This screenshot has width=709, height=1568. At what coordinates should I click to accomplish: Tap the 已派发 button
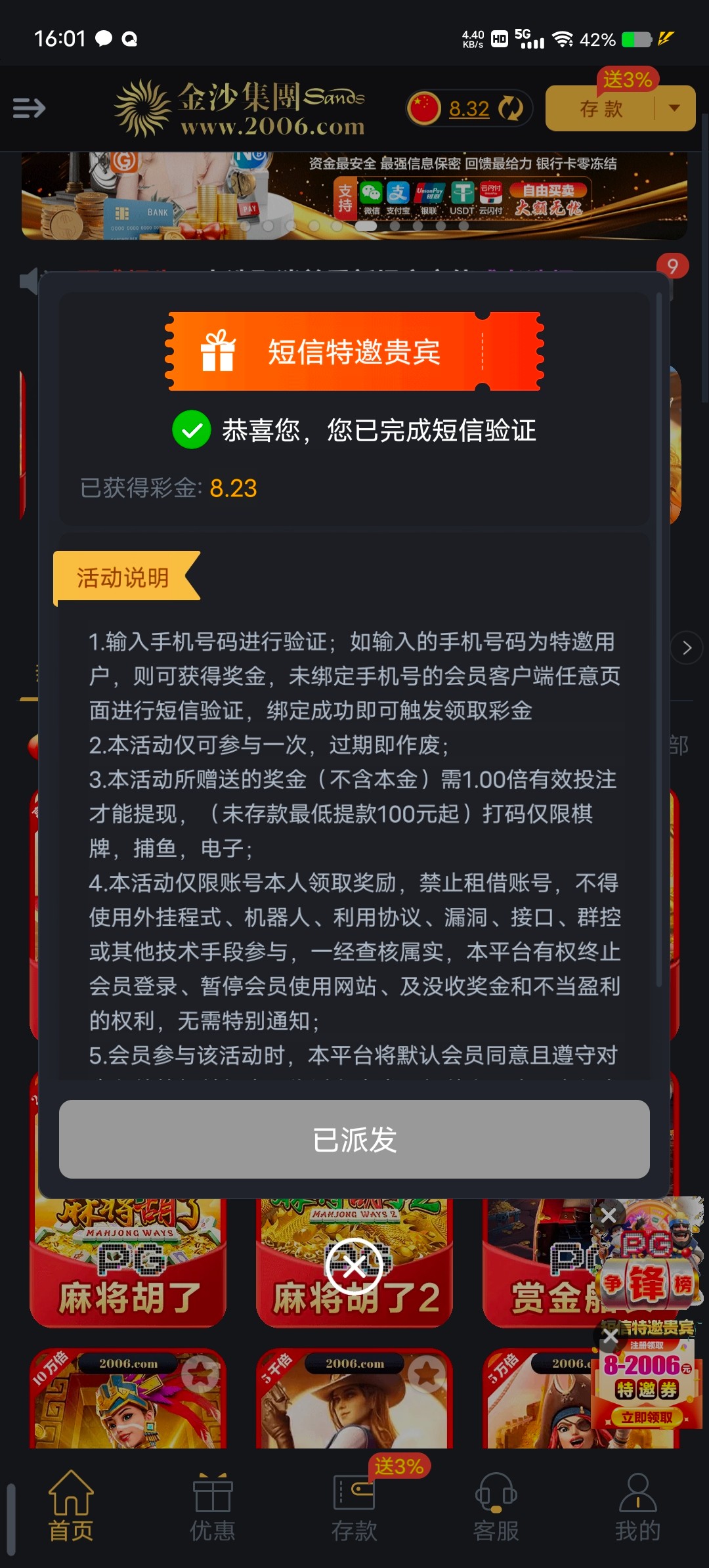(x=354, y=1139)
